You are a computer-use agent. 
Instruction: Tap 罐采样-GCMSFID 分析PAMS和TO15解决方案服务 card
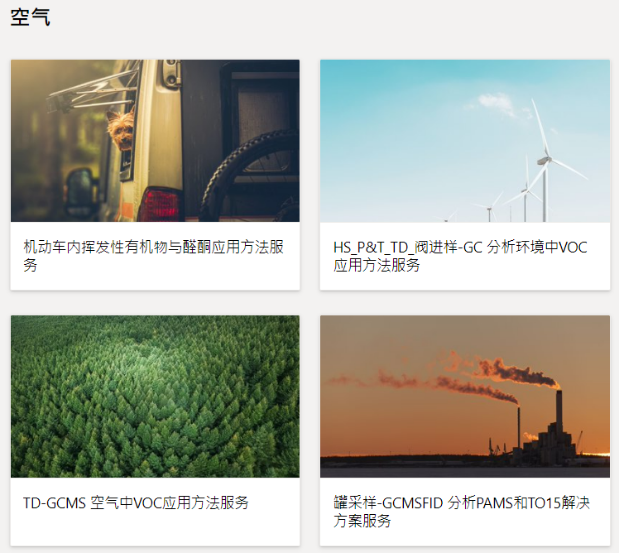pyautogui.click(x=465, y=430)
